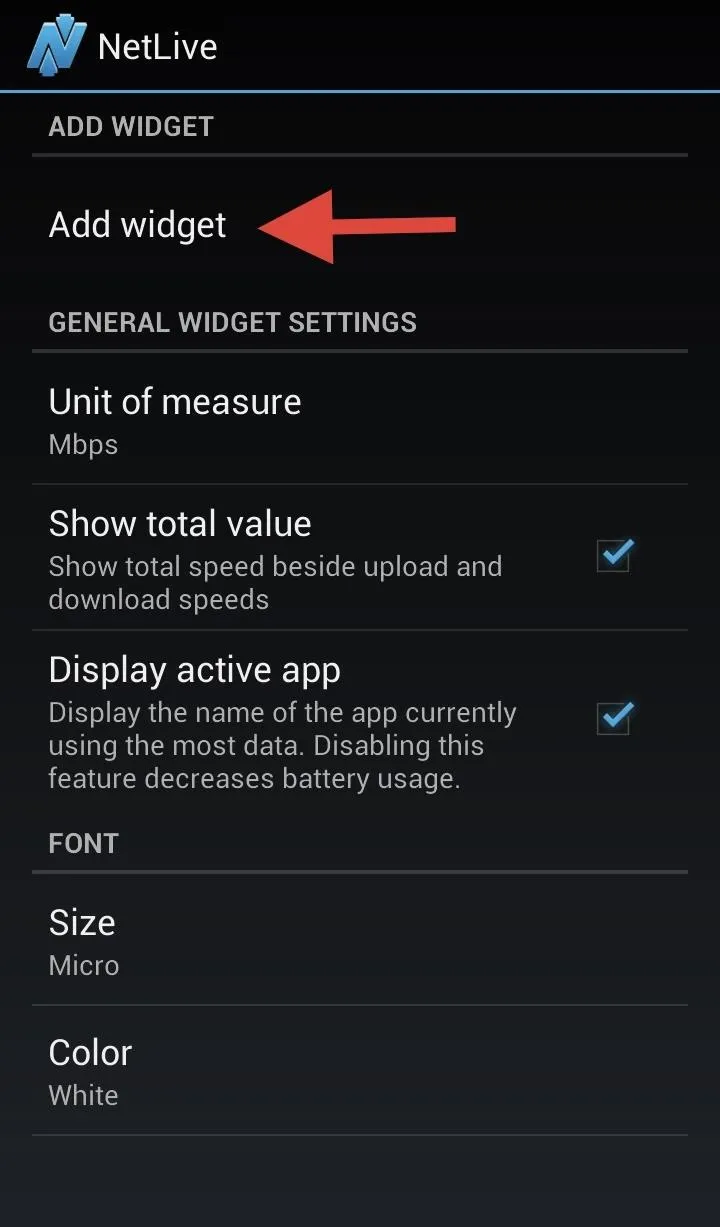The width and height of the screenshot is (720, 1227).
Task: Open the Unit of measure setting
Action: pos(360,419)
